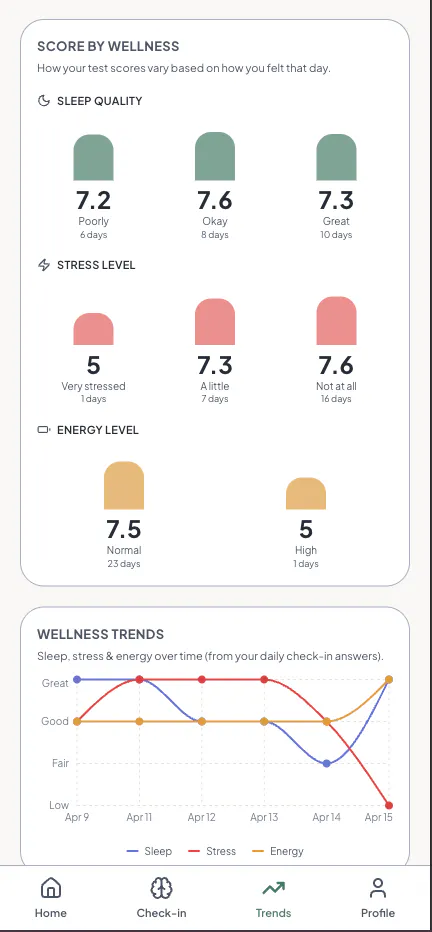
Task: Toggle the Stress series in chart legend
Action: (x=212, y=851)
